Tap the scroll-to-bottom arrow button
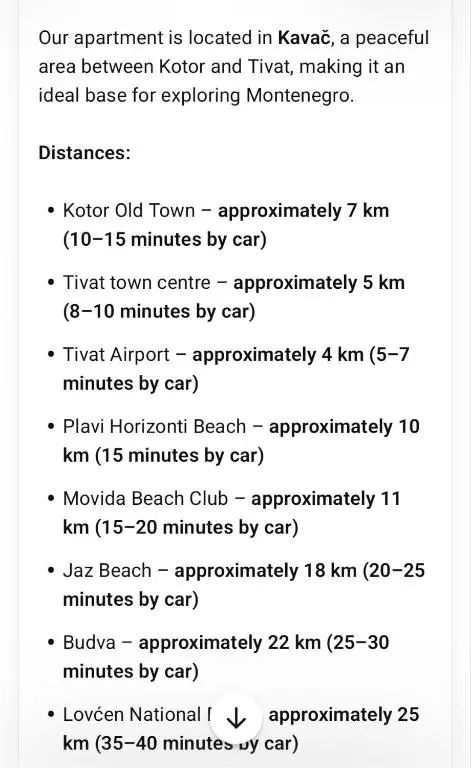This screenshot has height=768, width=471. click(x=236, y=718)
